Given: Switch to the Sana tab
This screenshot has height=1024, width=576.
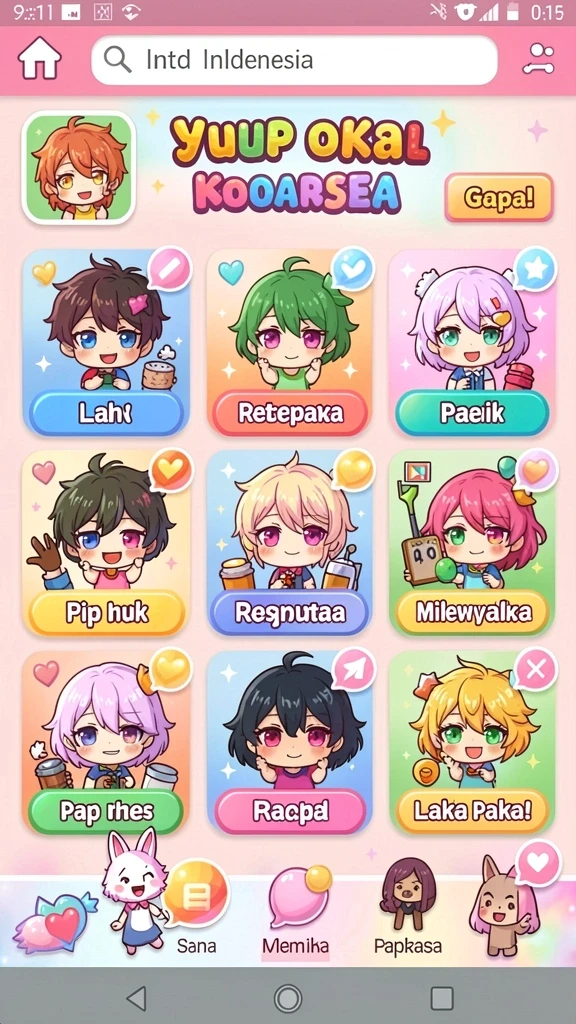Looking at the screenshot, I should (x=196, y=908).
